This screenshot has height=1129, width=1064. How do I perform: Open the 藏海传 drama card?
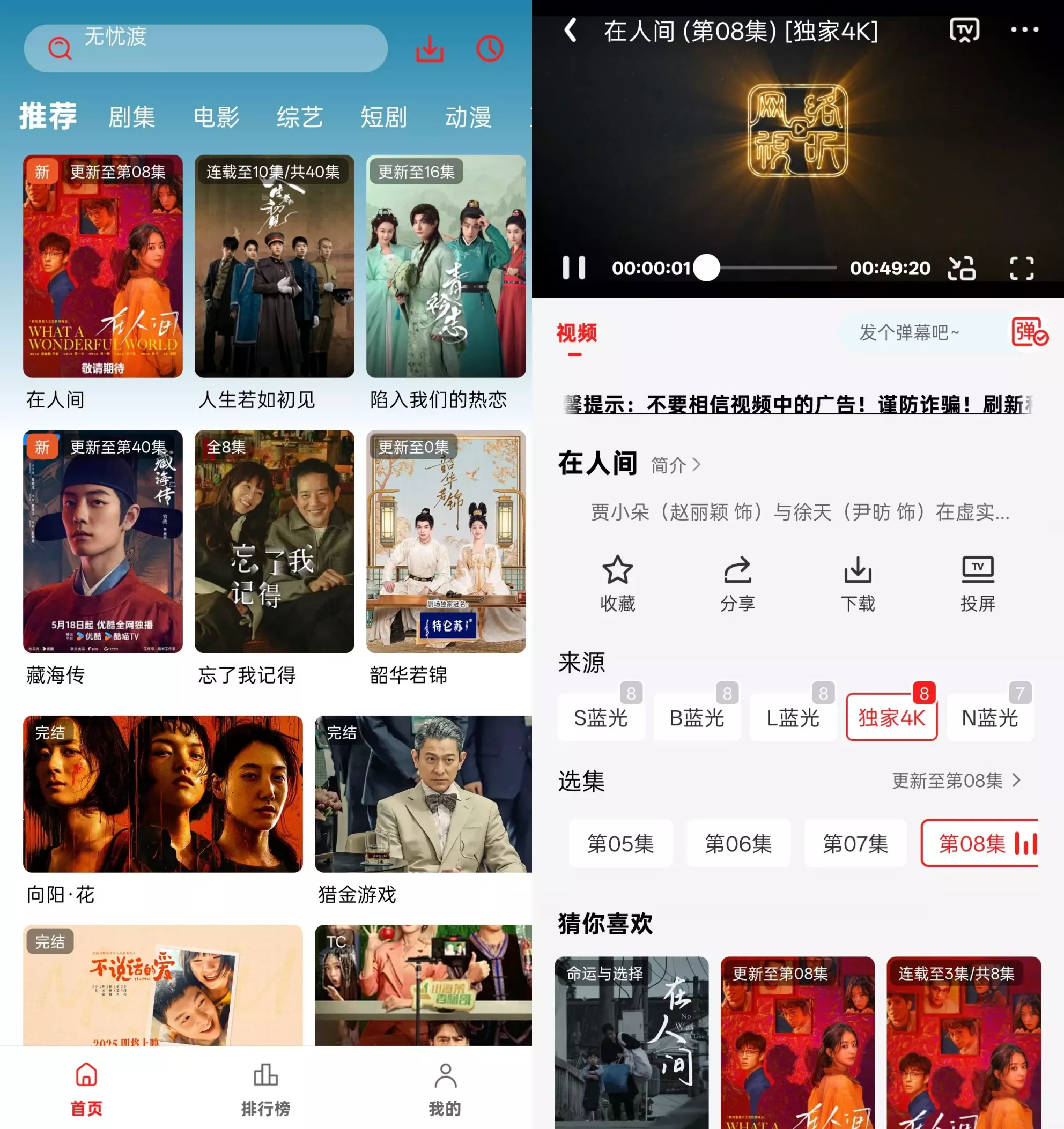coord(103,541)
